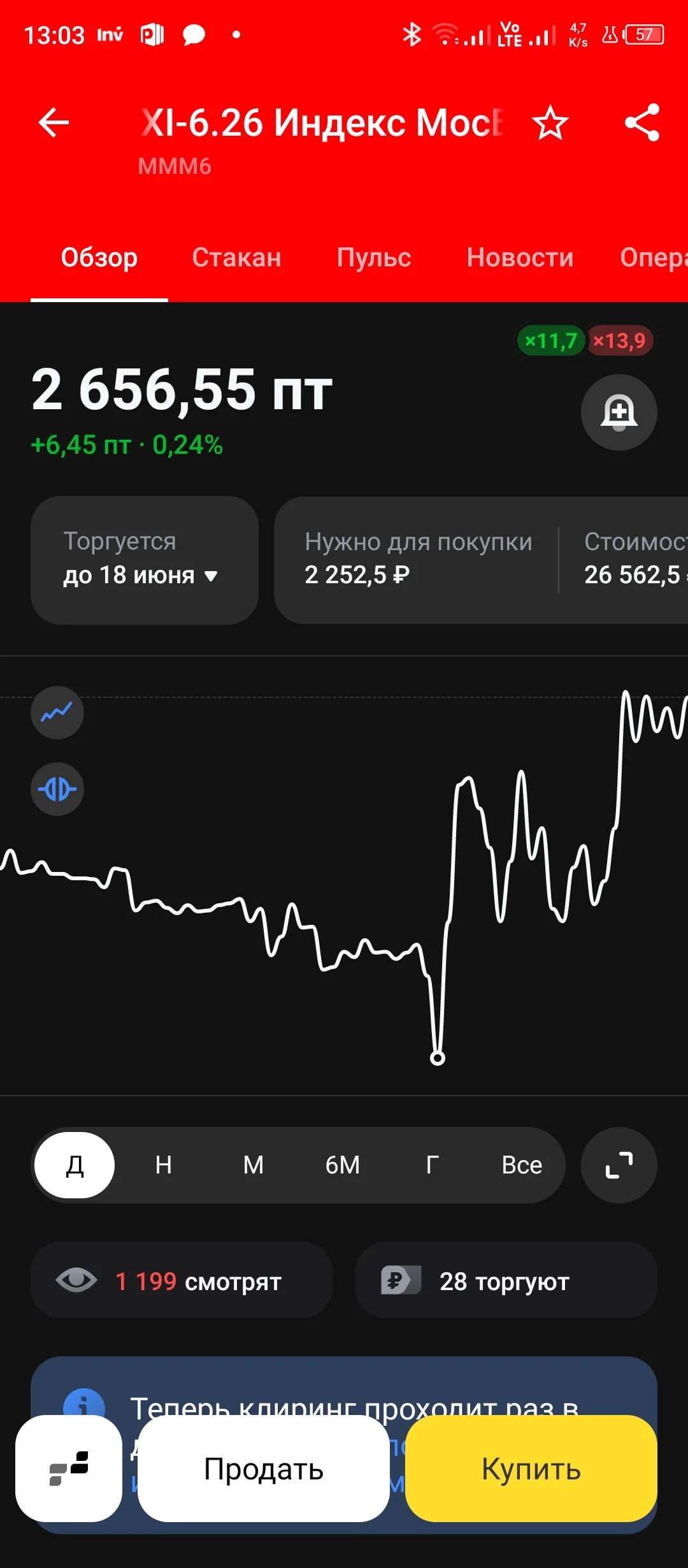The width and height of the screenshot is (688, 1568).
Task: Switch the chart to the М month period
Action: pyautogui.click(x=254, y=1165)
